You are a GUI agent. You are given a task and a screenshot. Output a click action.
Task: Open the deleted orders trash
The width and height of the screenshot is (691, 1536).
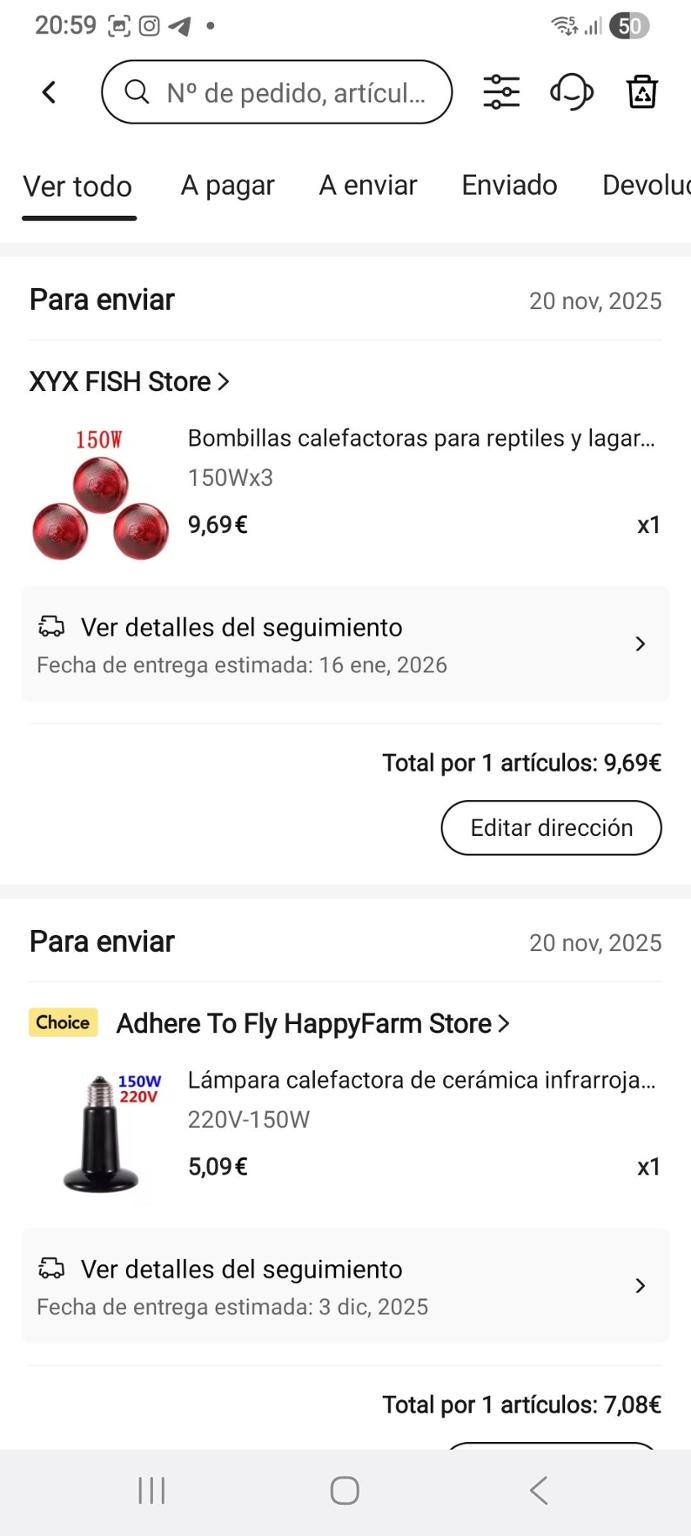coord(641,93)
